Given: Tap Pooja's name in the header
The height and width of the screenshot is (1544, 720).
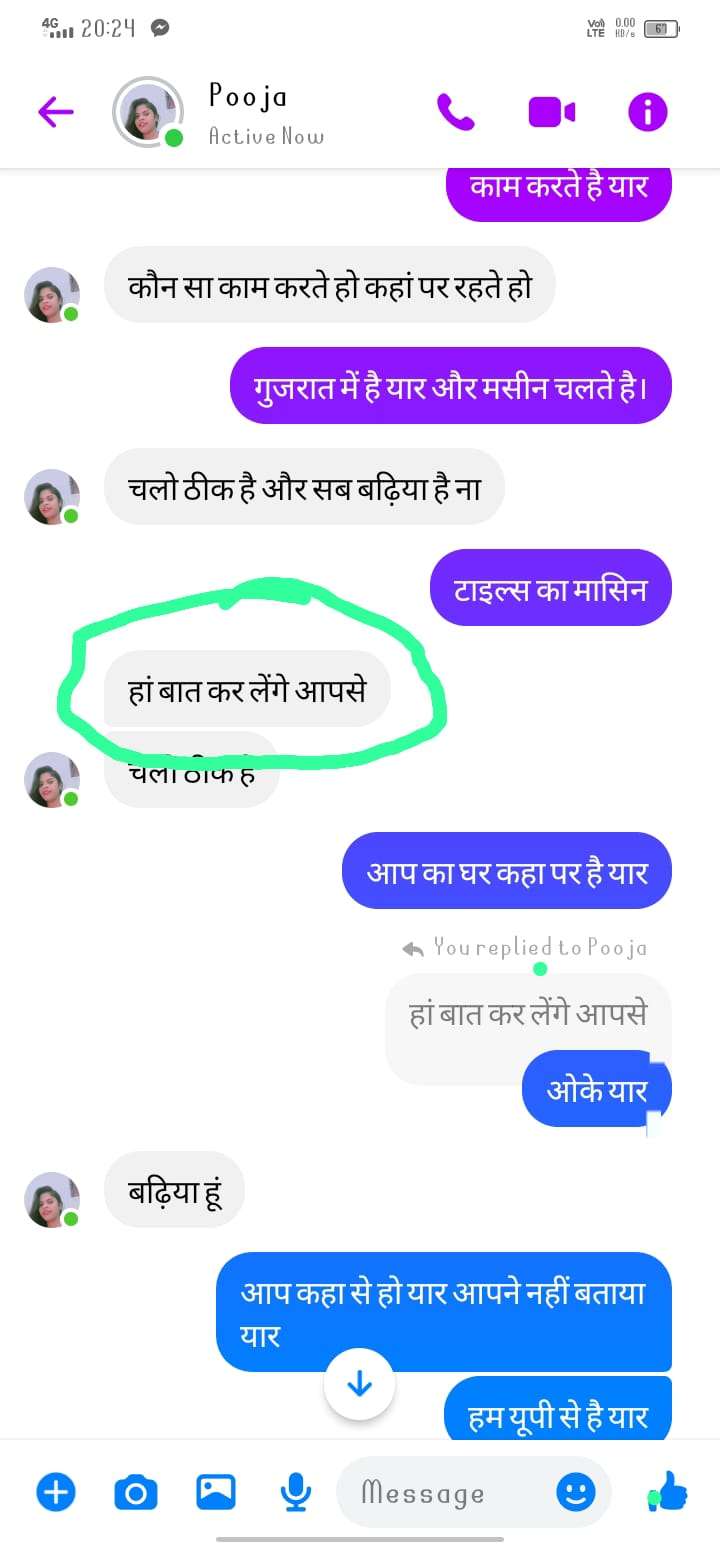Looking at the screenshot, I should pos(245,96).
